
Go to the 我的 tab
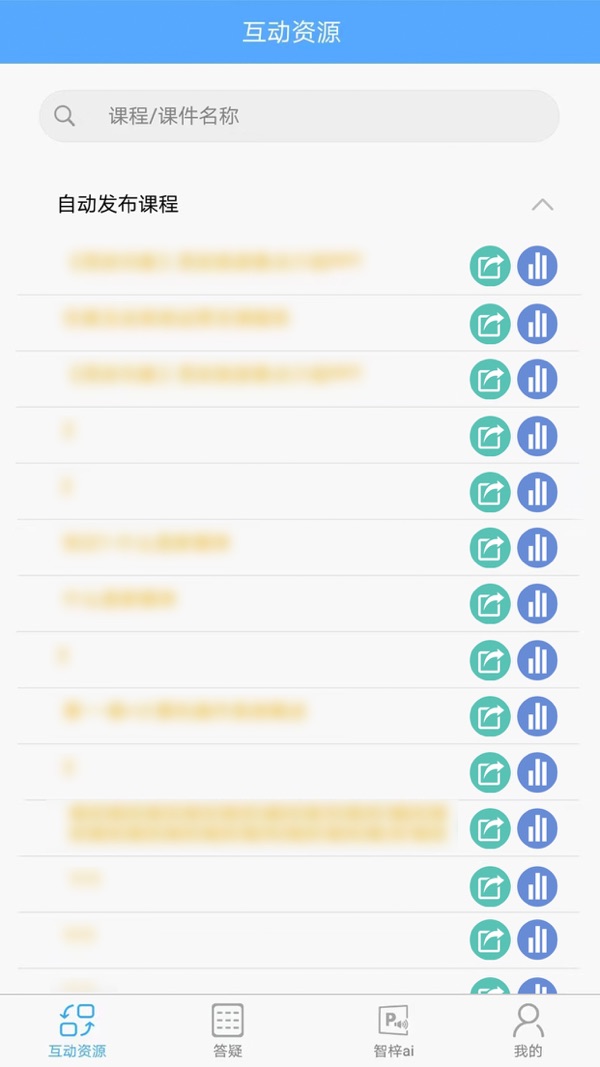tap(528, 1030)
